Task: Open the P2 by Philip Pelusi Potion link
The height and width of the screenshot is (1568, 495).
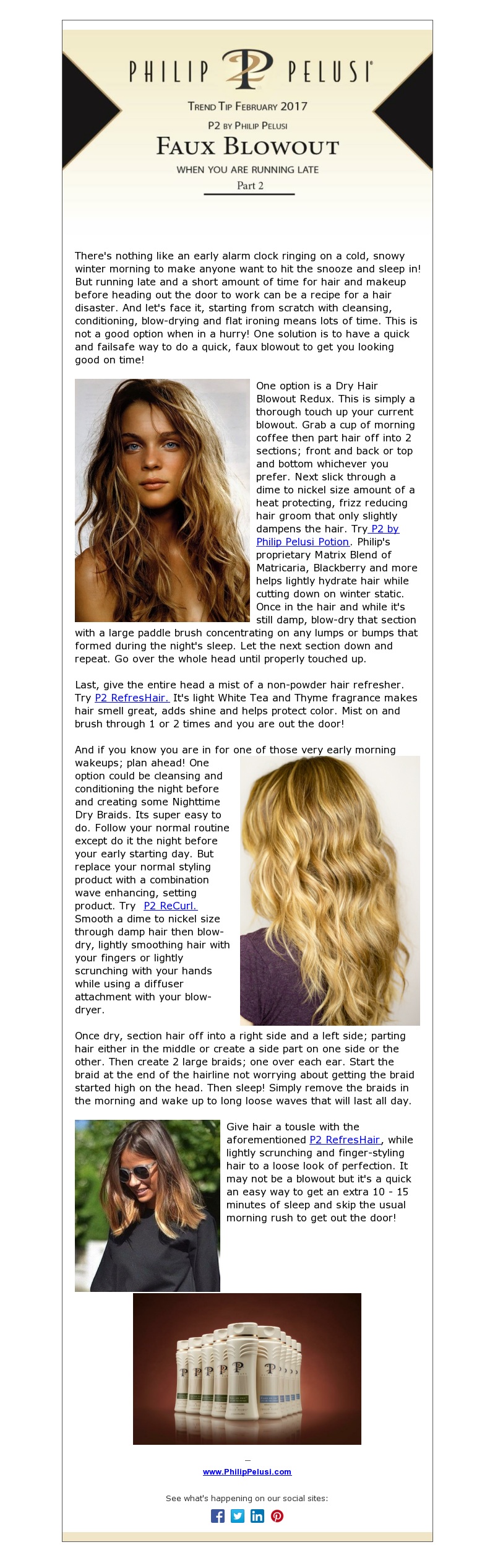Action: coord(302,542)
